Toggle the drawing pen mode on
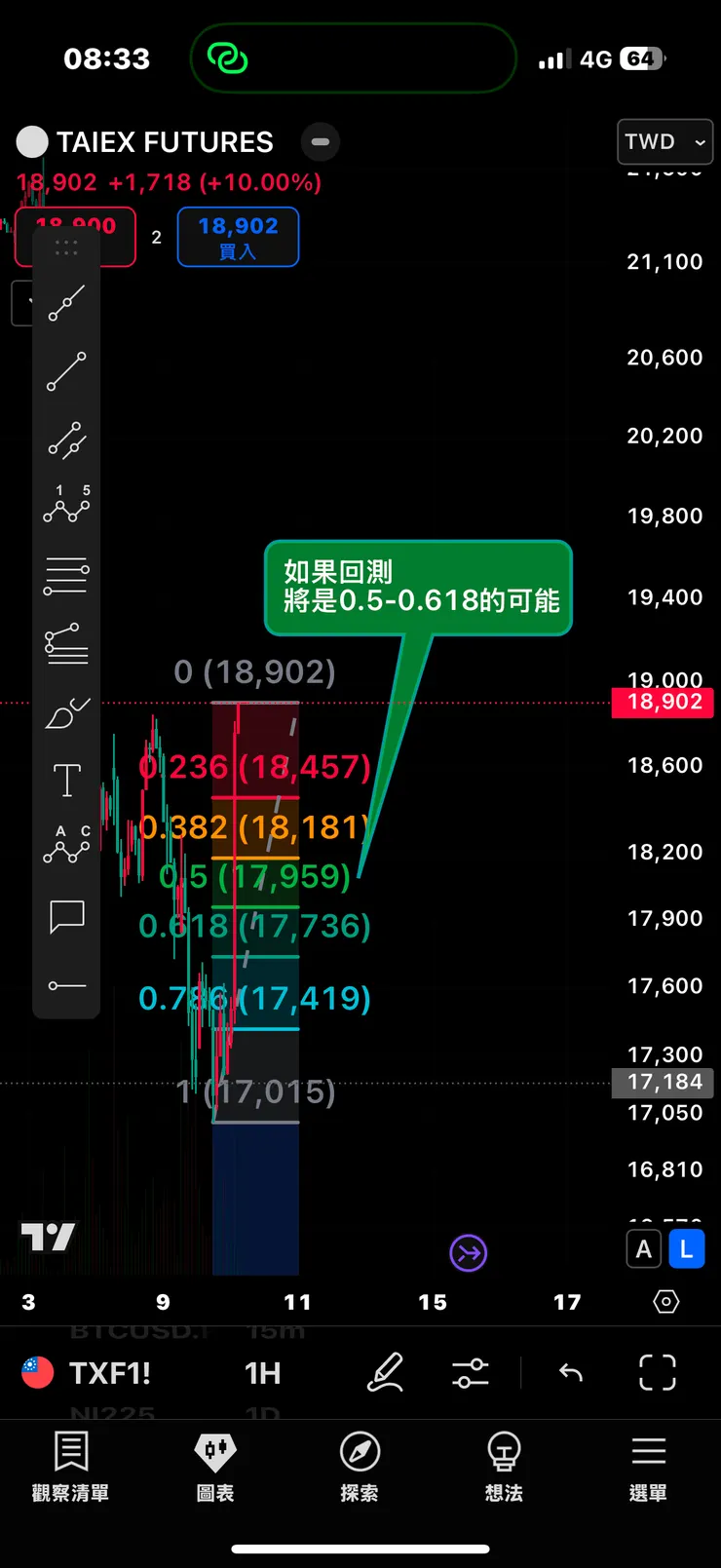721x1568 pixels. [385, 1372]
